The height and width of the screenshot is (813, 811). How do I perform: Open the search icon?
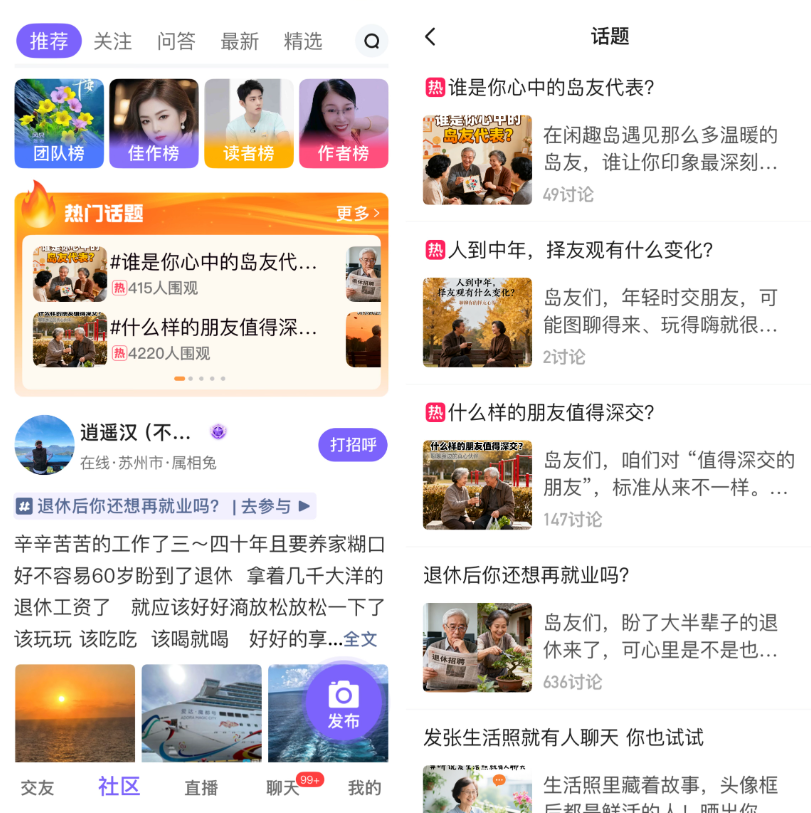point(372,41)
